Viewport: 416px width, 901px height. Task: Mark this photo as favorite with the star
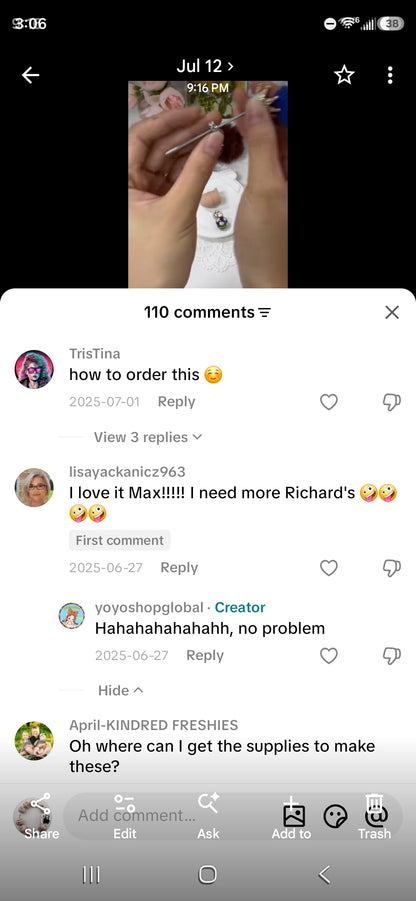(x=344, y=75)
